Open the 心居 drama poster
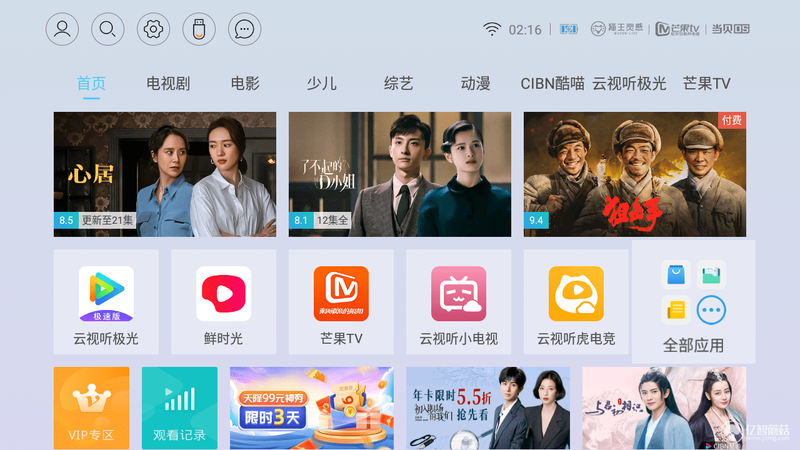This screenshot has width=800, height=450. [x=165, y=174]
